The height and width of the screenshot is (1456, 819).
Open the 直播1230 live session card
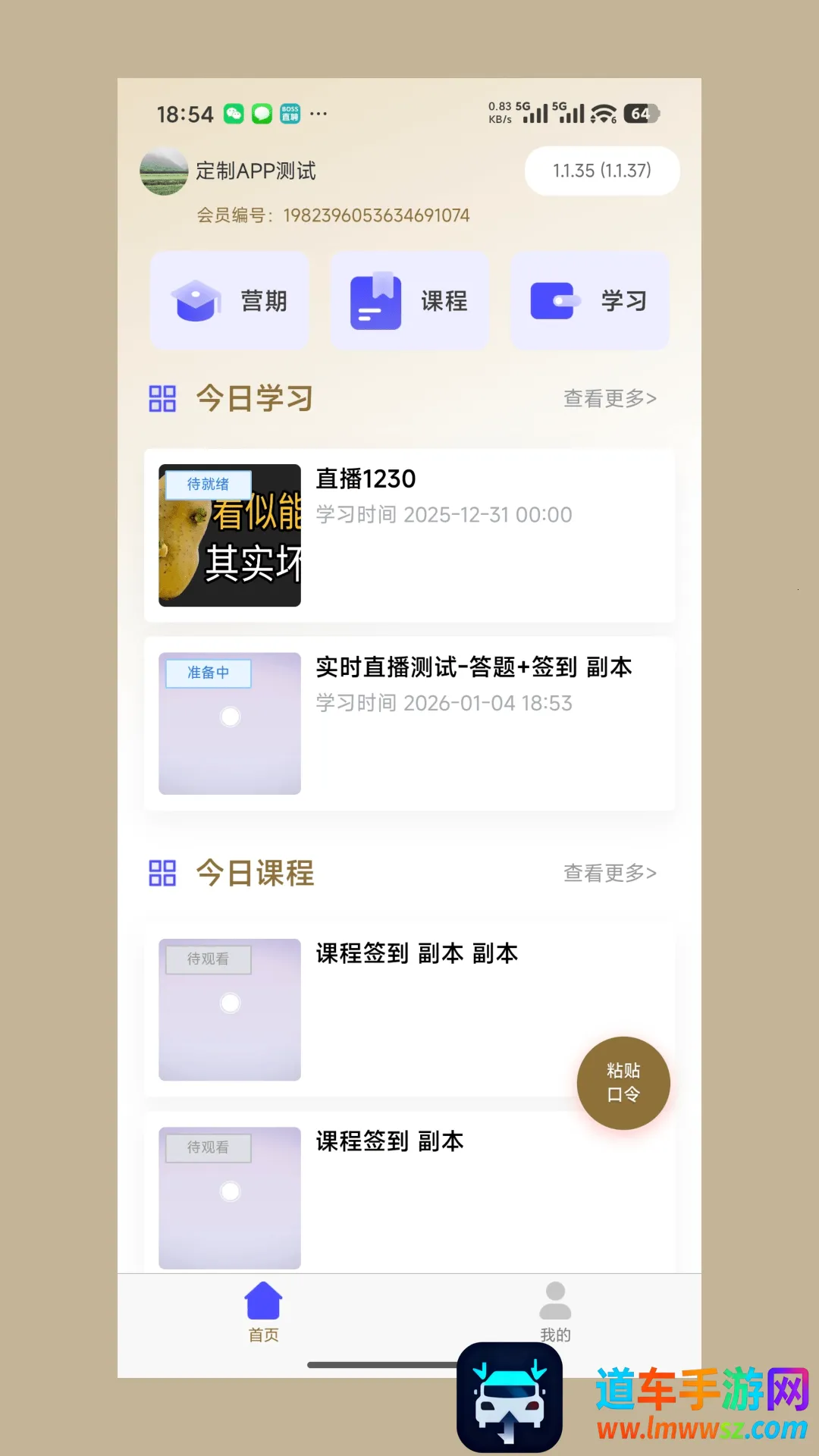(409, 535)
